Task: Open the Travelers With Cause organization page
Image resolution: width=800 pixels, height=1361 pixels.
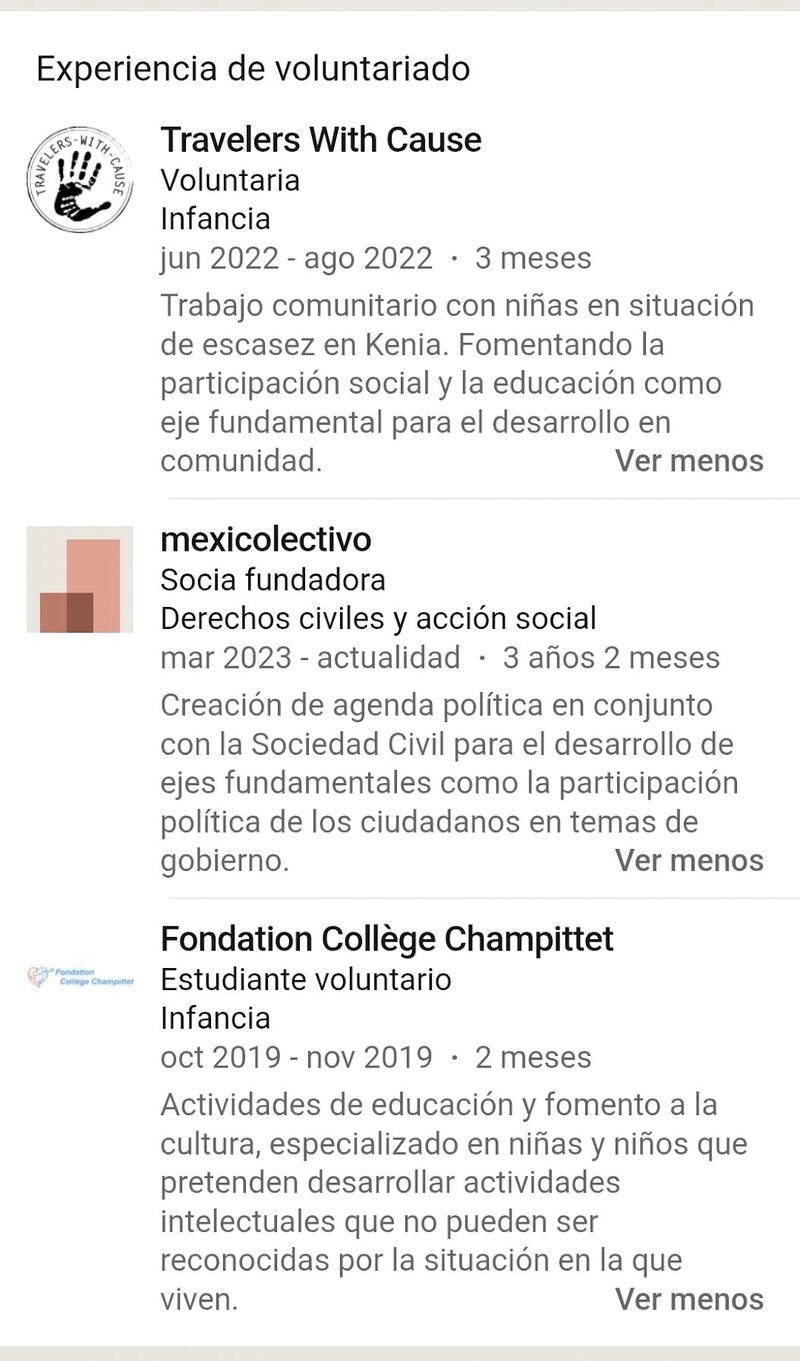Action: [321, 140]
